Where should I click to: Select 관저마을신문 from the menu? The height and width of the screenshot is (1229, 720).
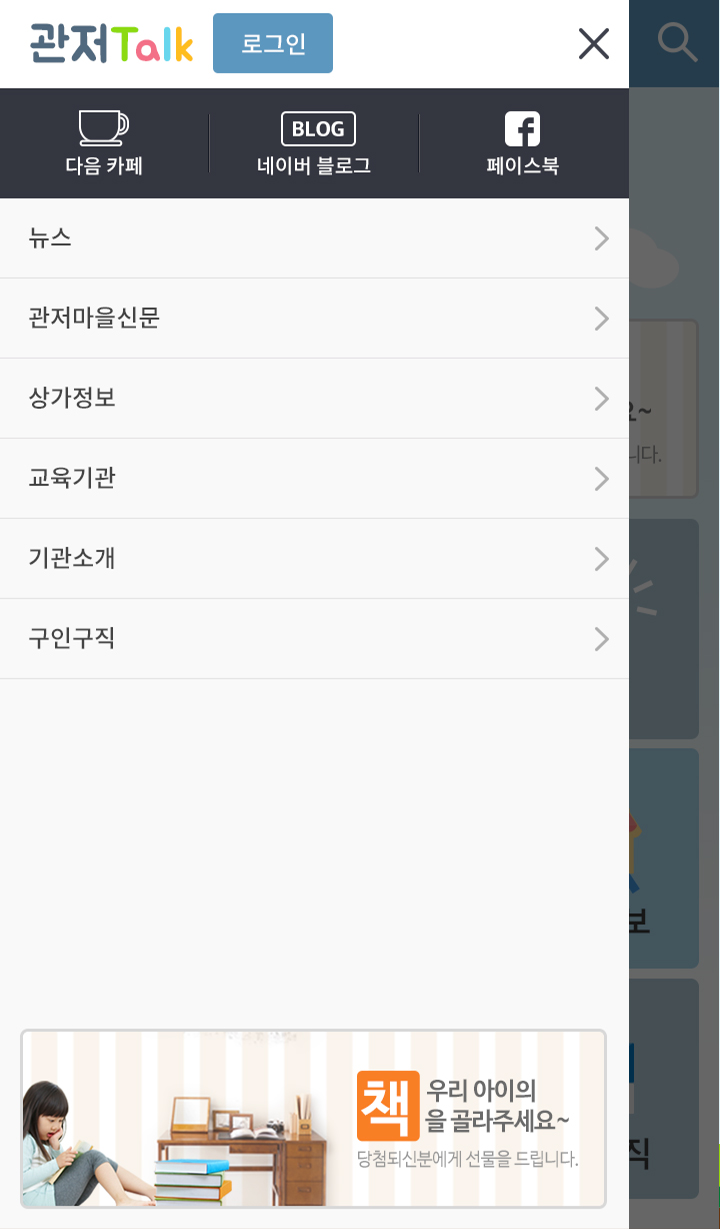pos(314,318)
